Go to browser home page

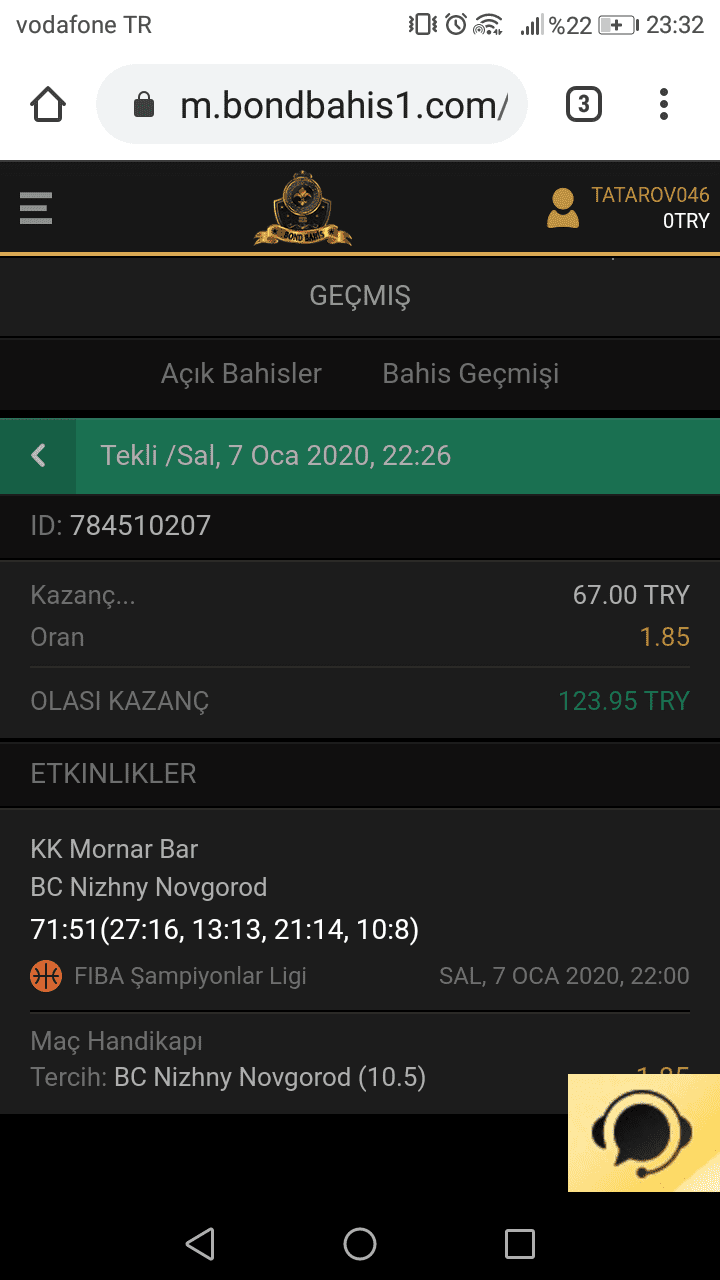48,104
